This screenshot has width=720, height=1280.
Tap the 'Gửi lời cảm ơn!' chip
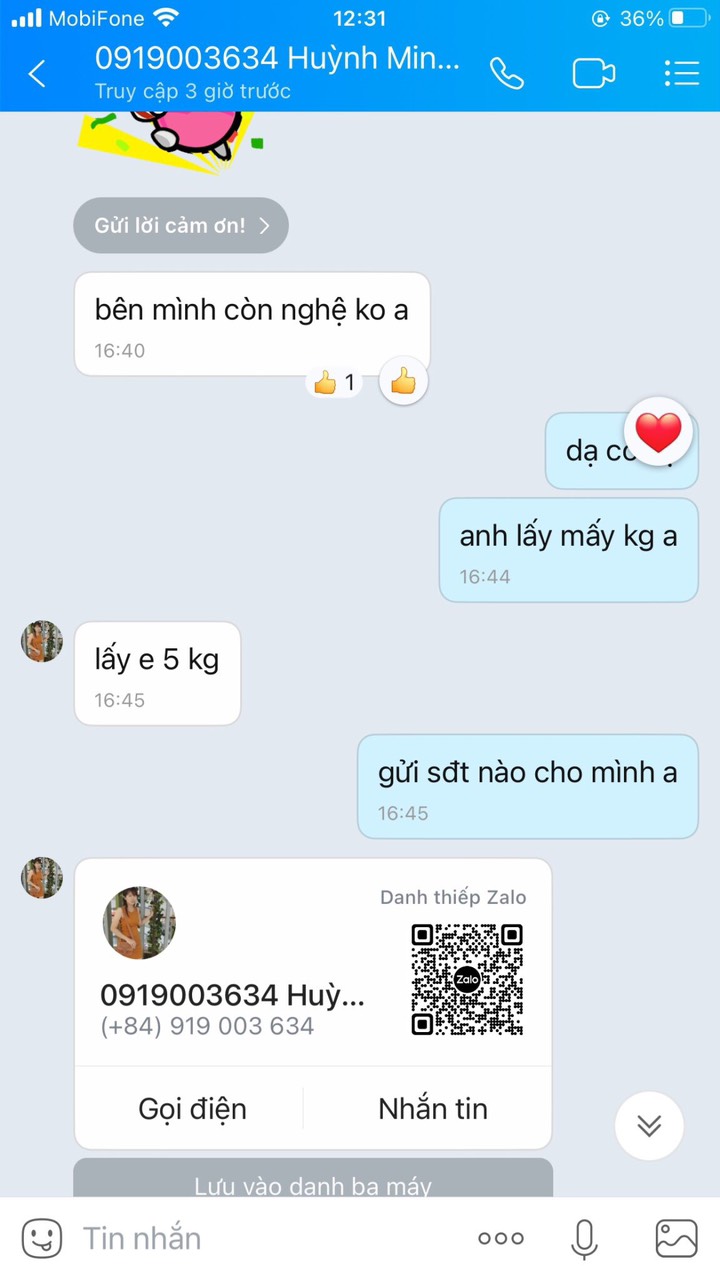181,225
